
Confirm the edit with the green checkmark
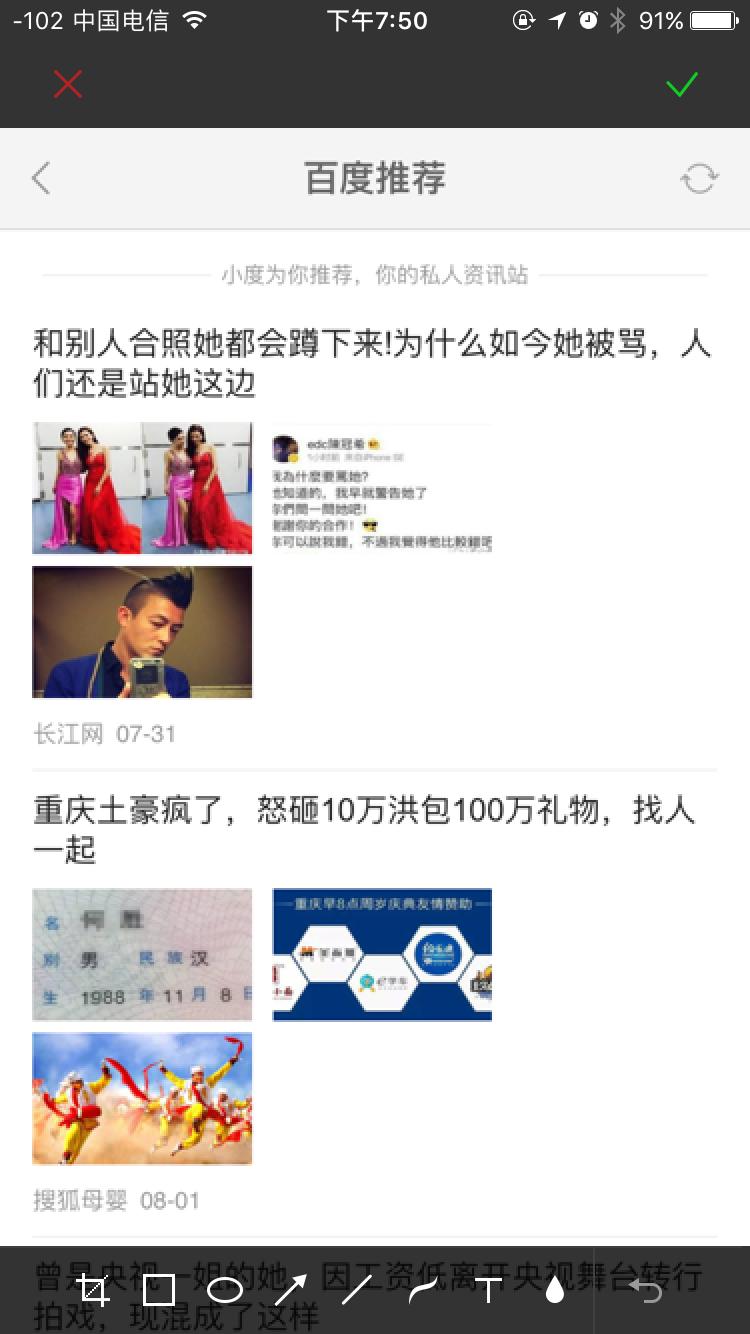pos(683,85)
